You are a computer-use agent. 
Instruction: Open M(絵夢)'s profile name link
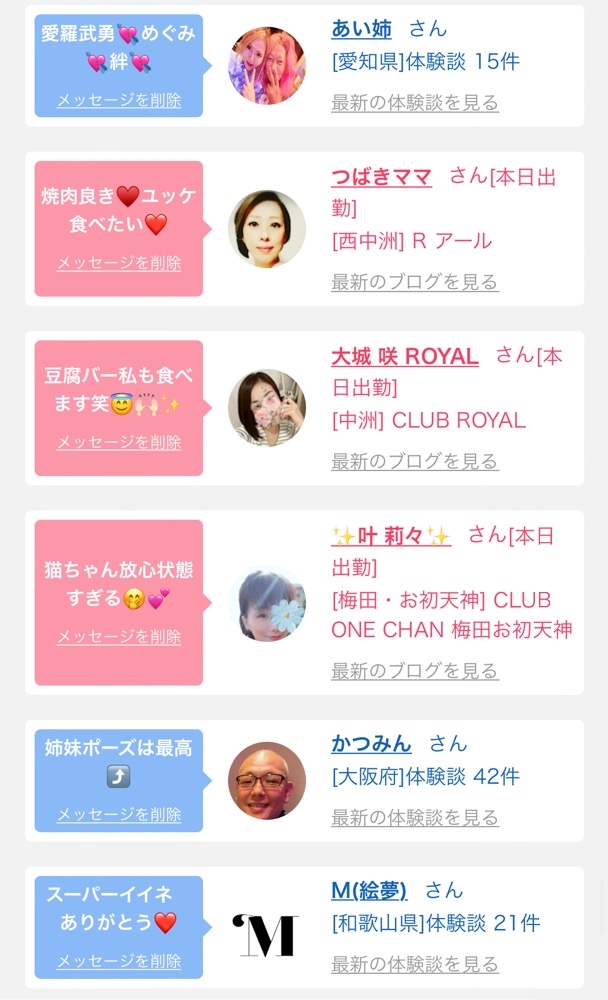coord(369,890)
